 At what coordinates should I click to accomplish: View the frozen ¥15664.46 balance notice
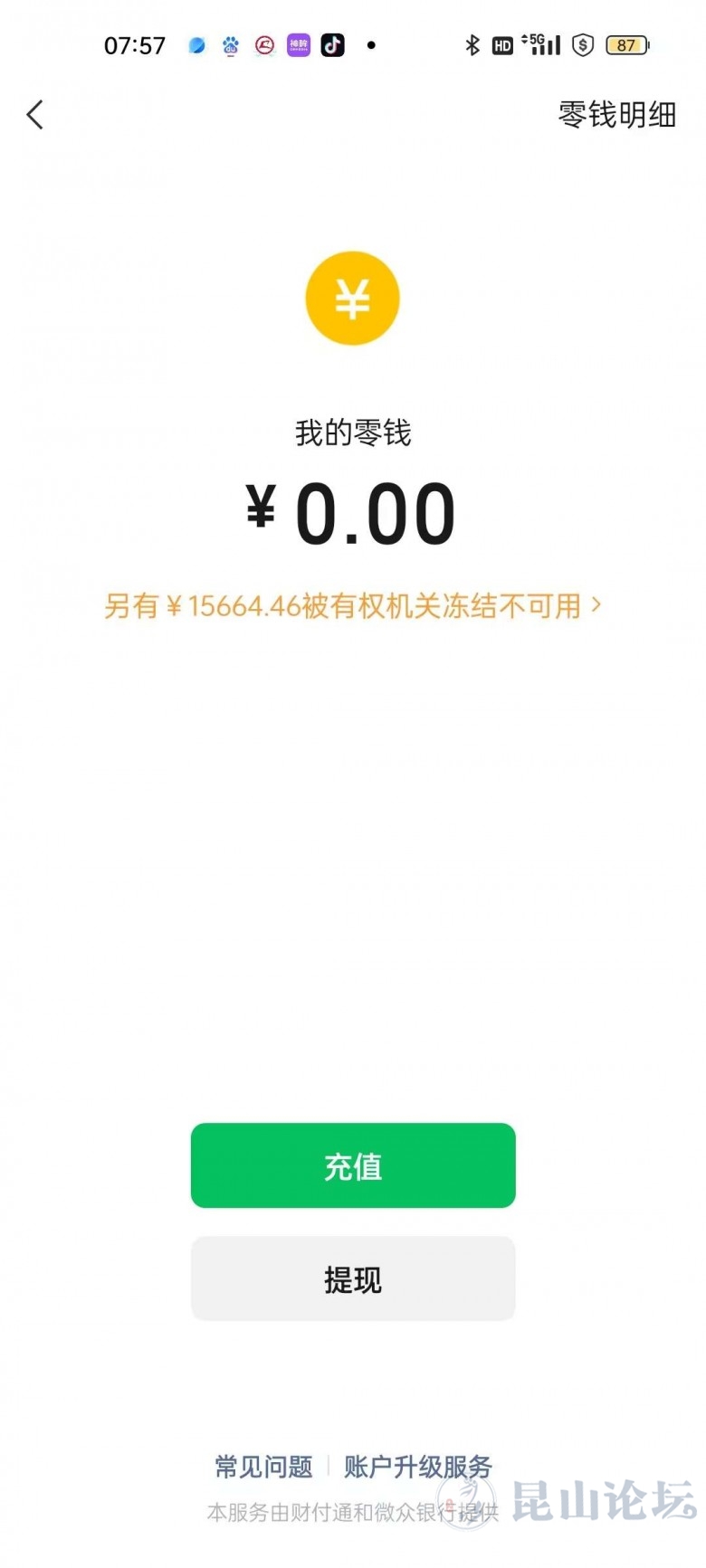(x=352, y=605)
